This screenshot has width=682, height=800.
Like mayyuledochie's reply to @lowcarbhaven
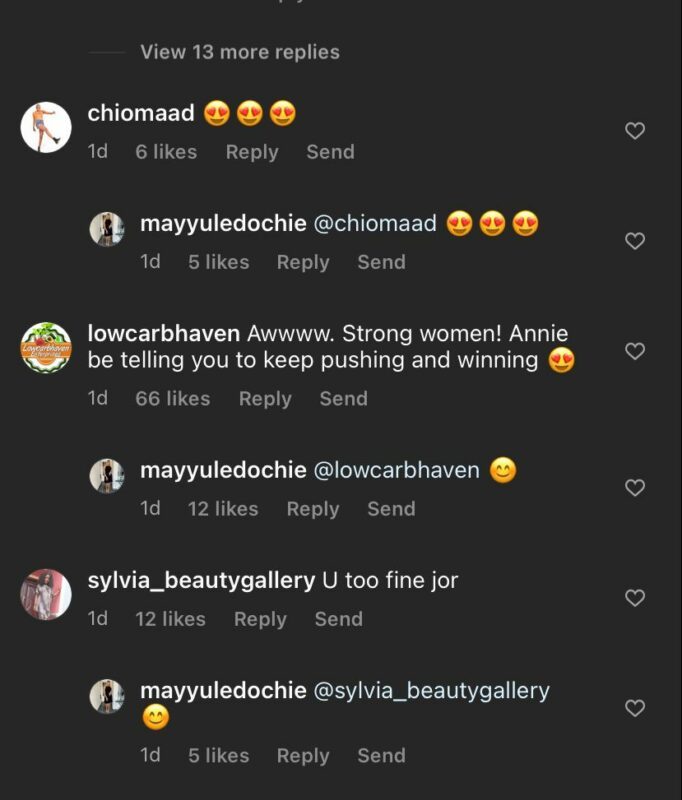634,488
